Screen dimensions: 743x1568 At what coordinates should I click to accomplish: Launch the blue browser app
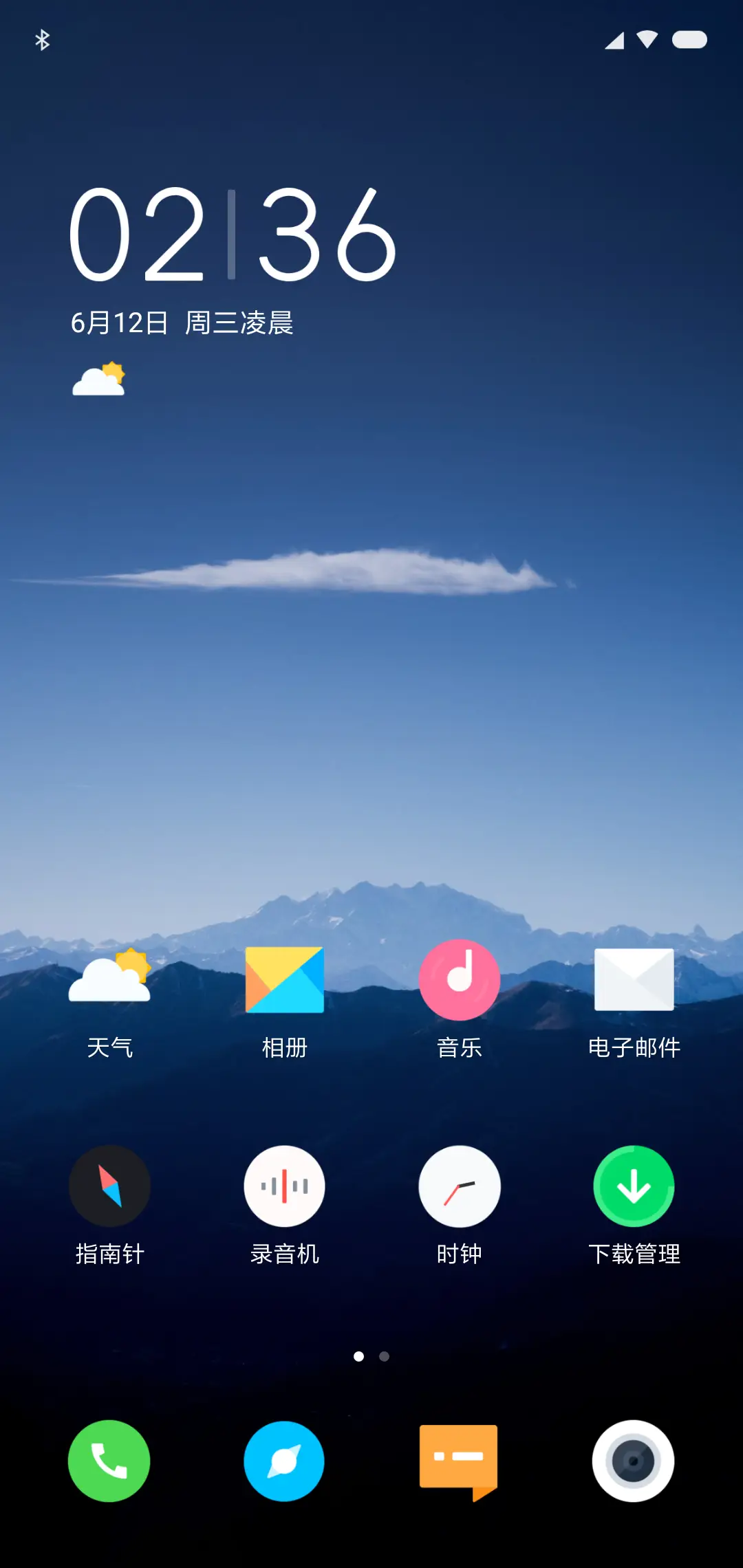click(x=284, y=1461)
